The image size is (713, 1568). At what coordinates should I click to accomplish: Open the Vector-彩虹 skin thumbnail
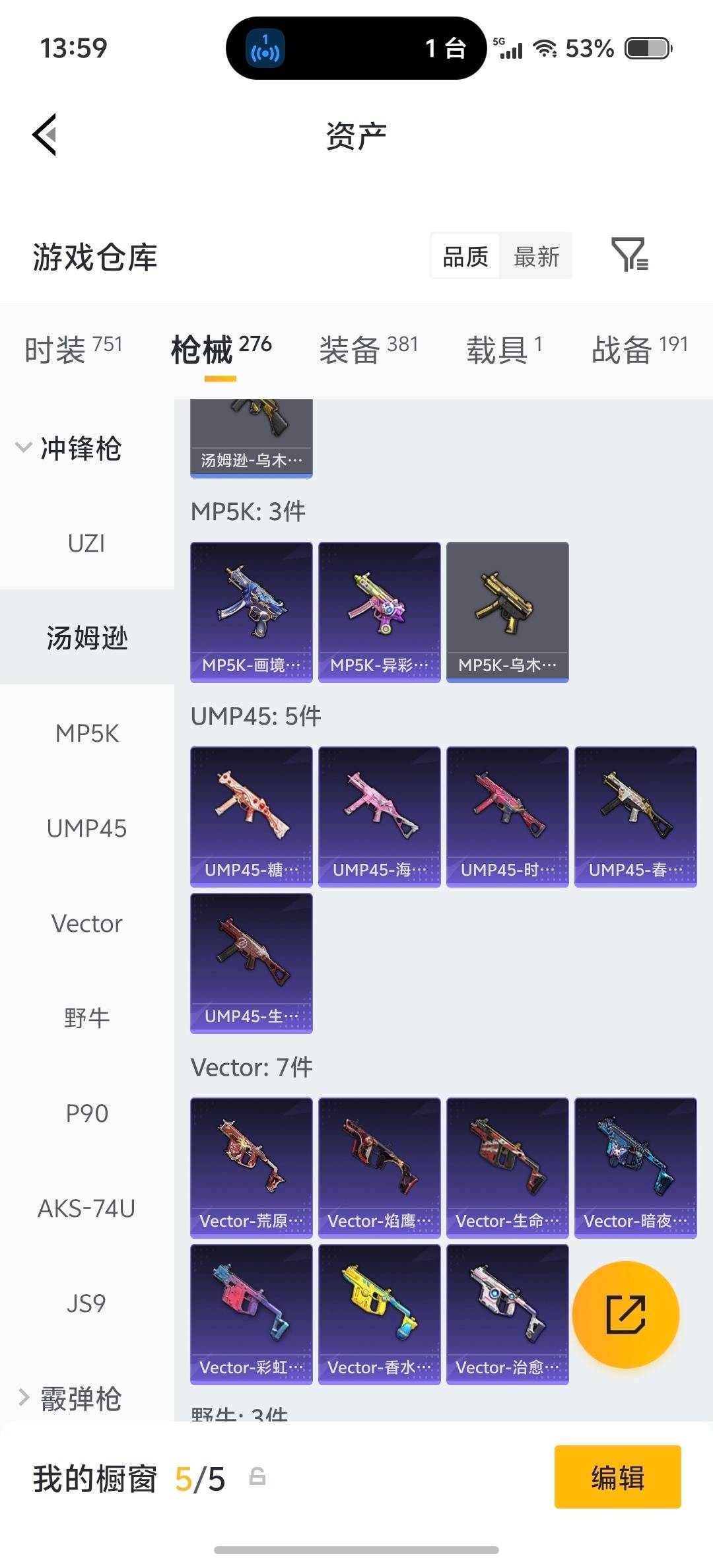click(x=251, y=1315)
